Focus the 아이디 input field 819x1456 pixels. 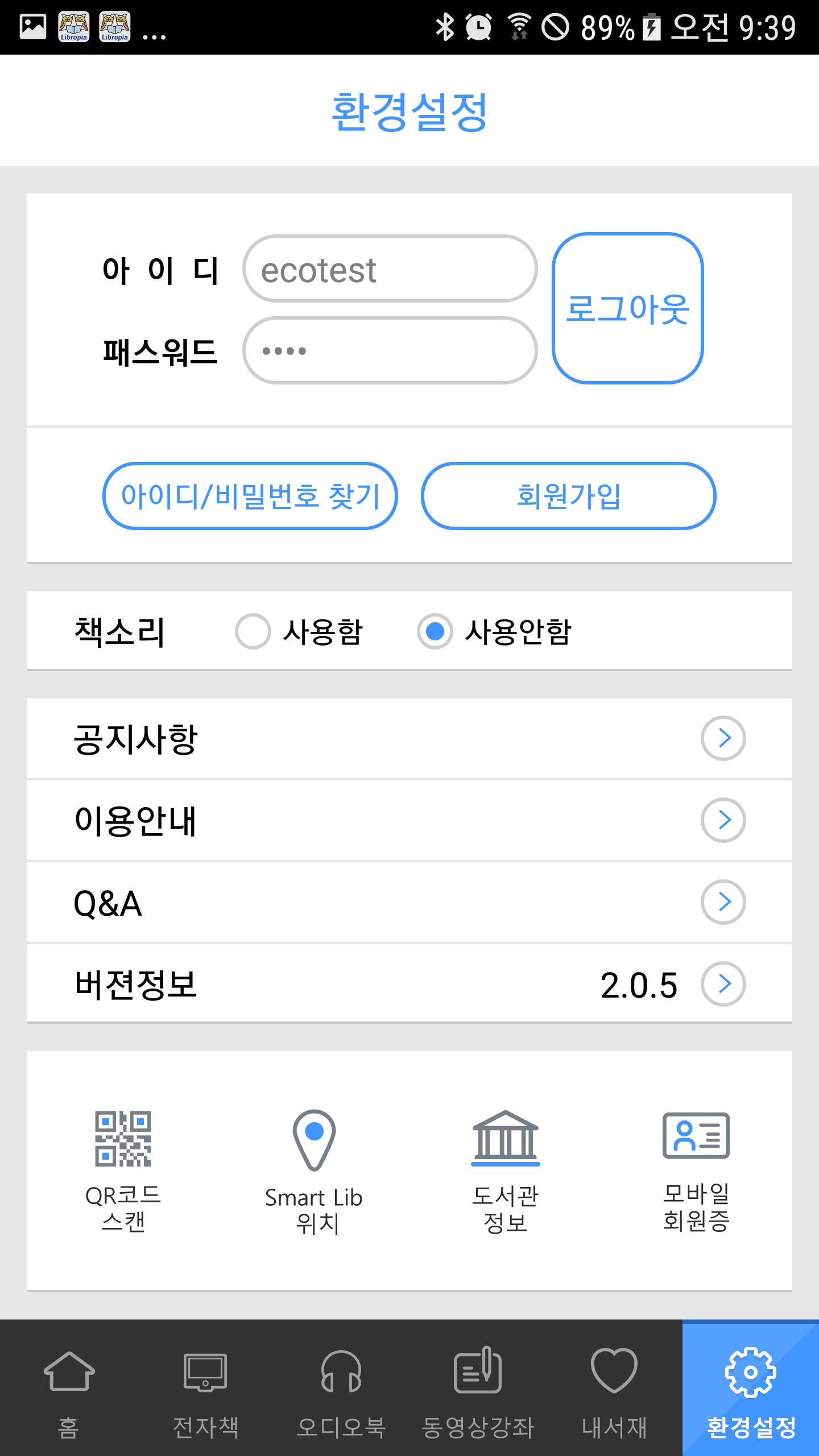(x=390, y=269)
